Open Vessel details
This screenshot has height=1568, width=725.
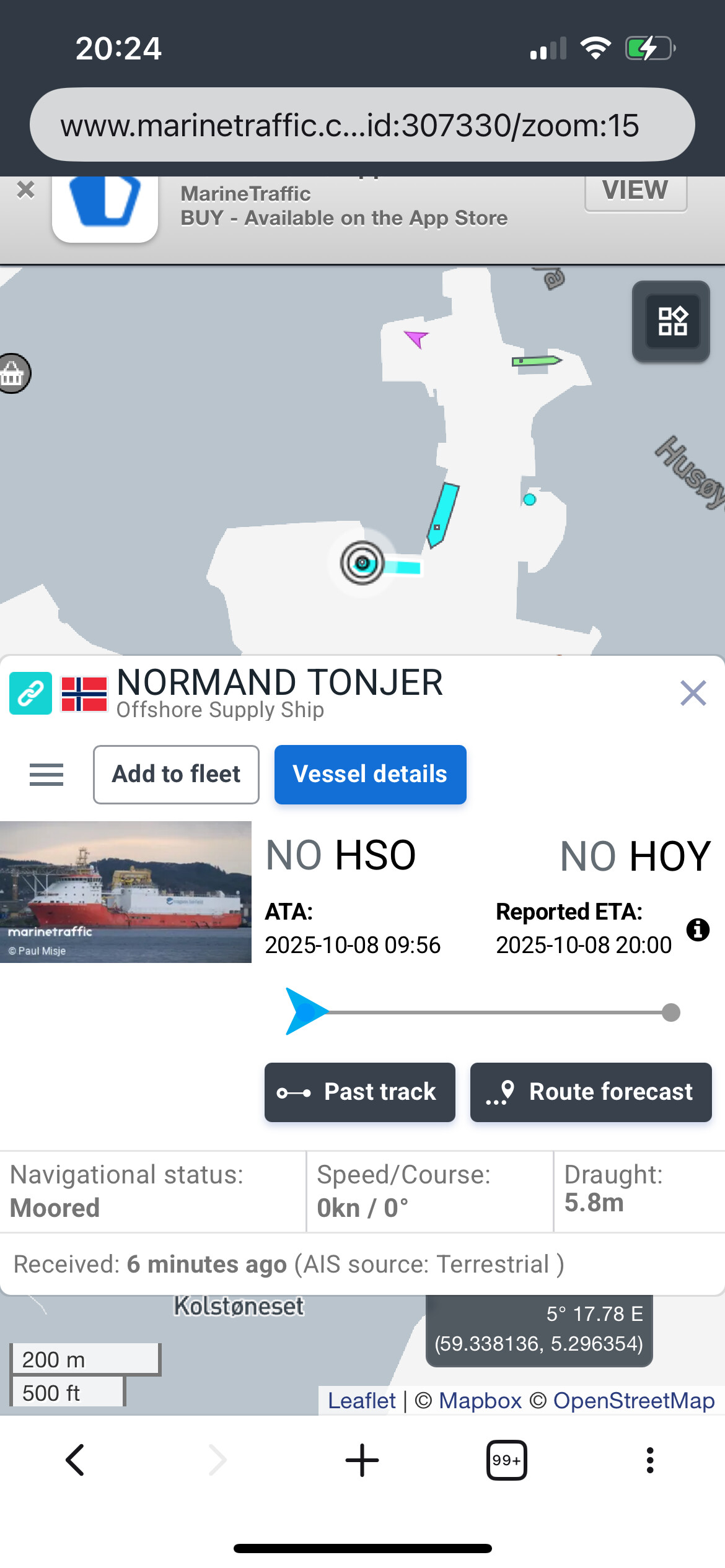coord(370,775)
